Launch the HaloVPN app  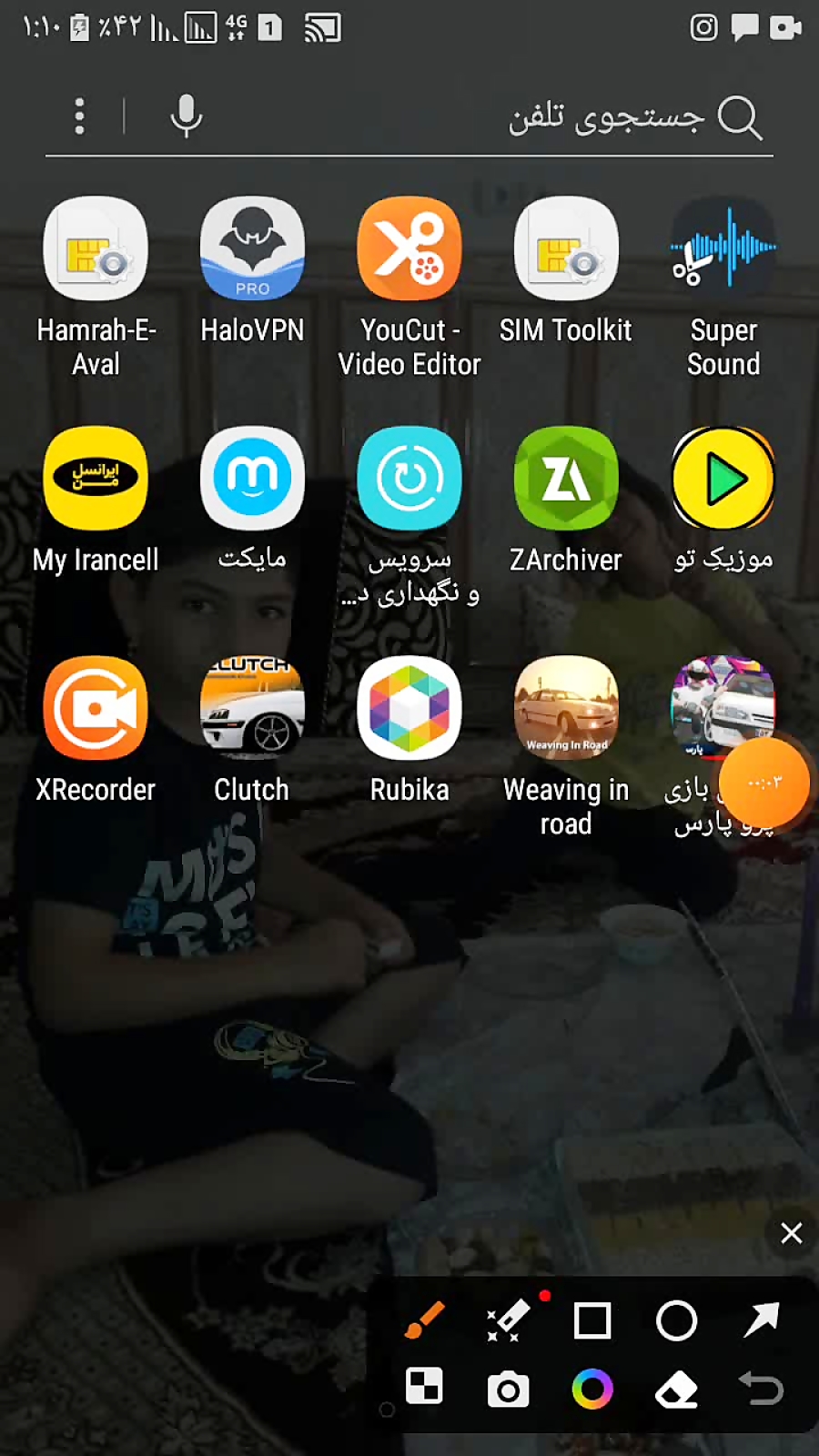[252, 249]
